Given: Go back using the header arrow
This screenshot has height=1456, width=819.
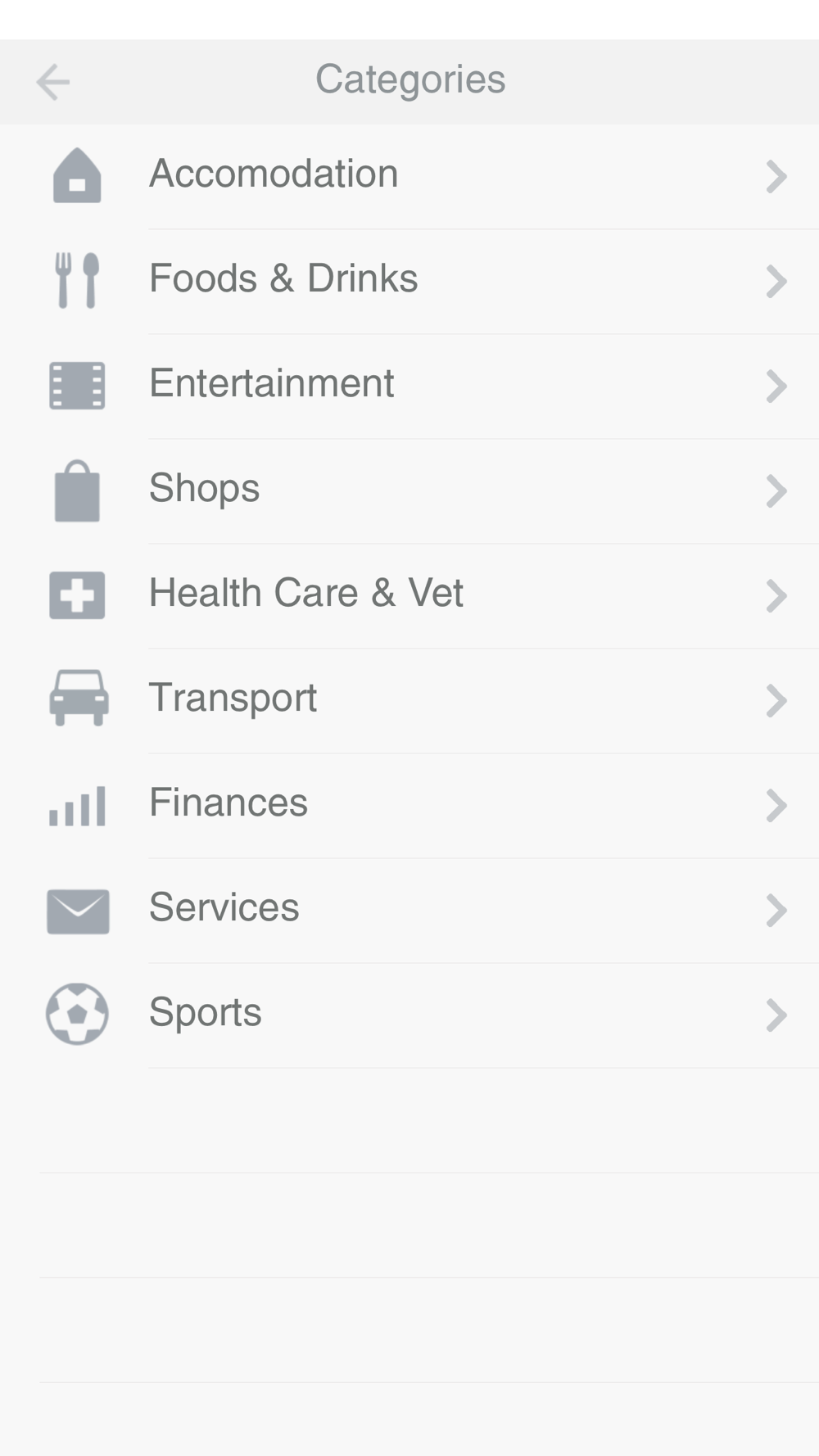Looking at the screenshot, I should tap(53, 82).
